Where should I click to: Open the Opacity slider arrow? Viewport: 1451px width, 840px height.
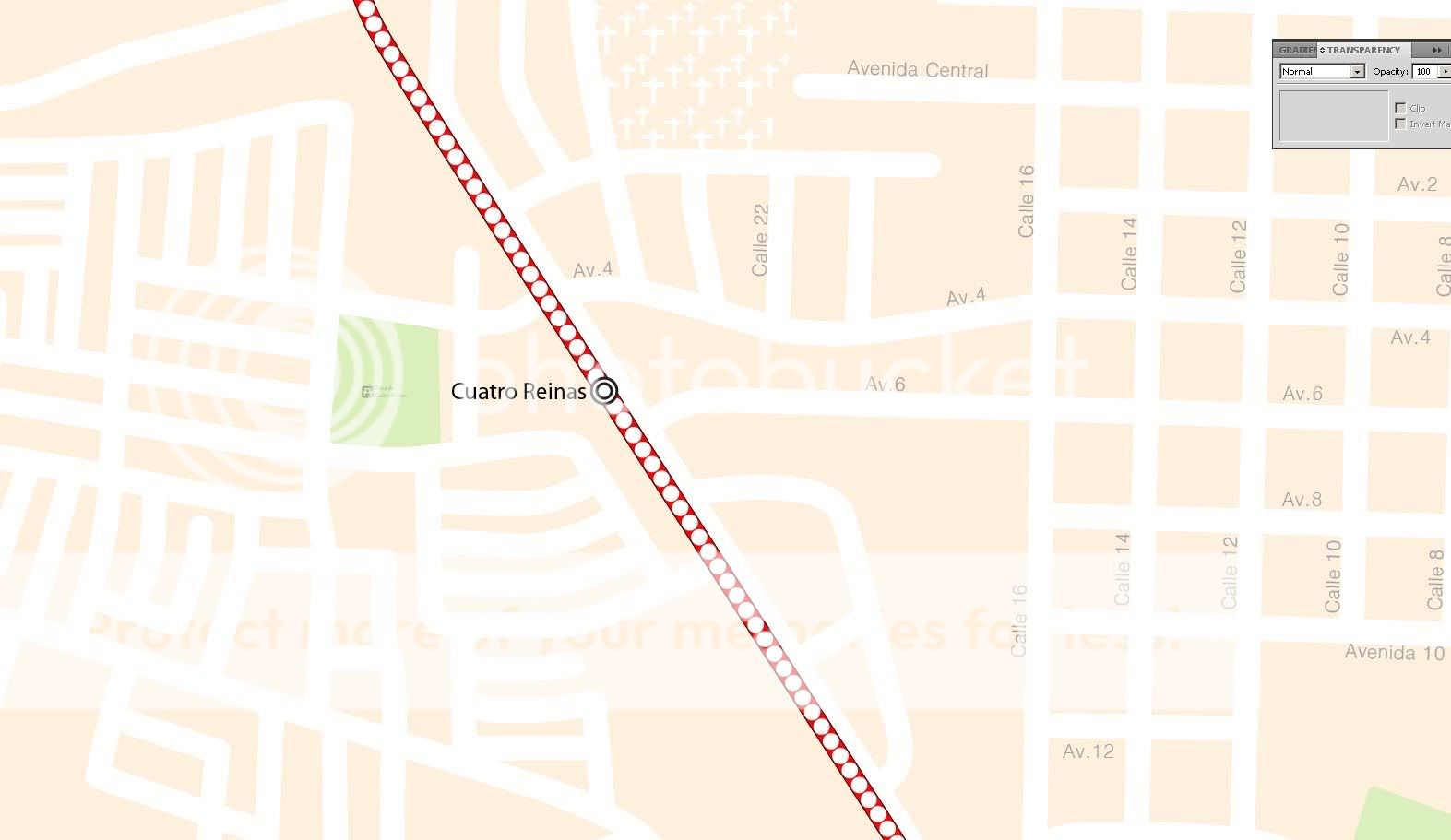(x=1445, y=72)
